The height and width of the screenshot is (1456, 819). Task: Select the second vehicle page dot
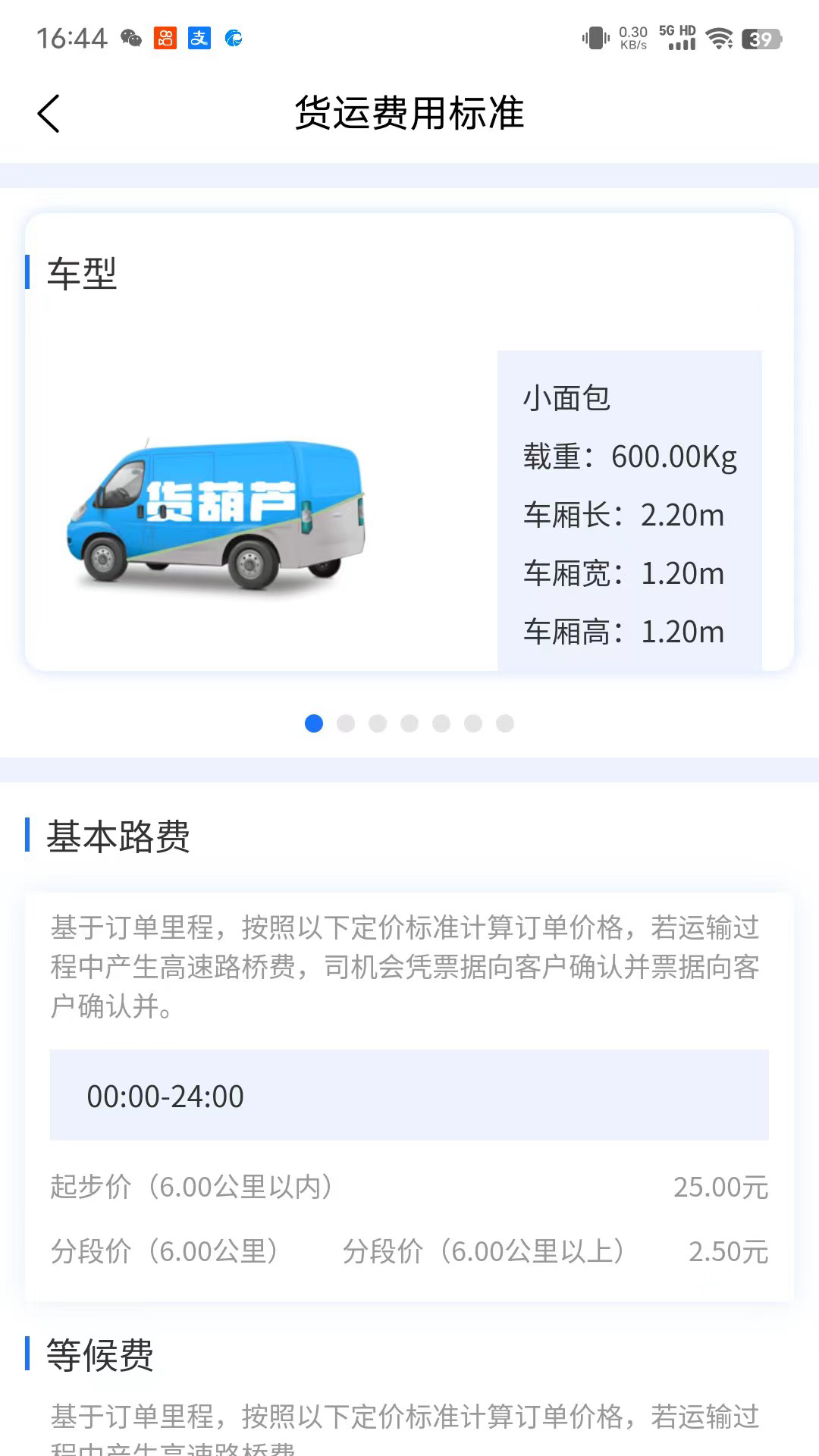pos(346,723)
